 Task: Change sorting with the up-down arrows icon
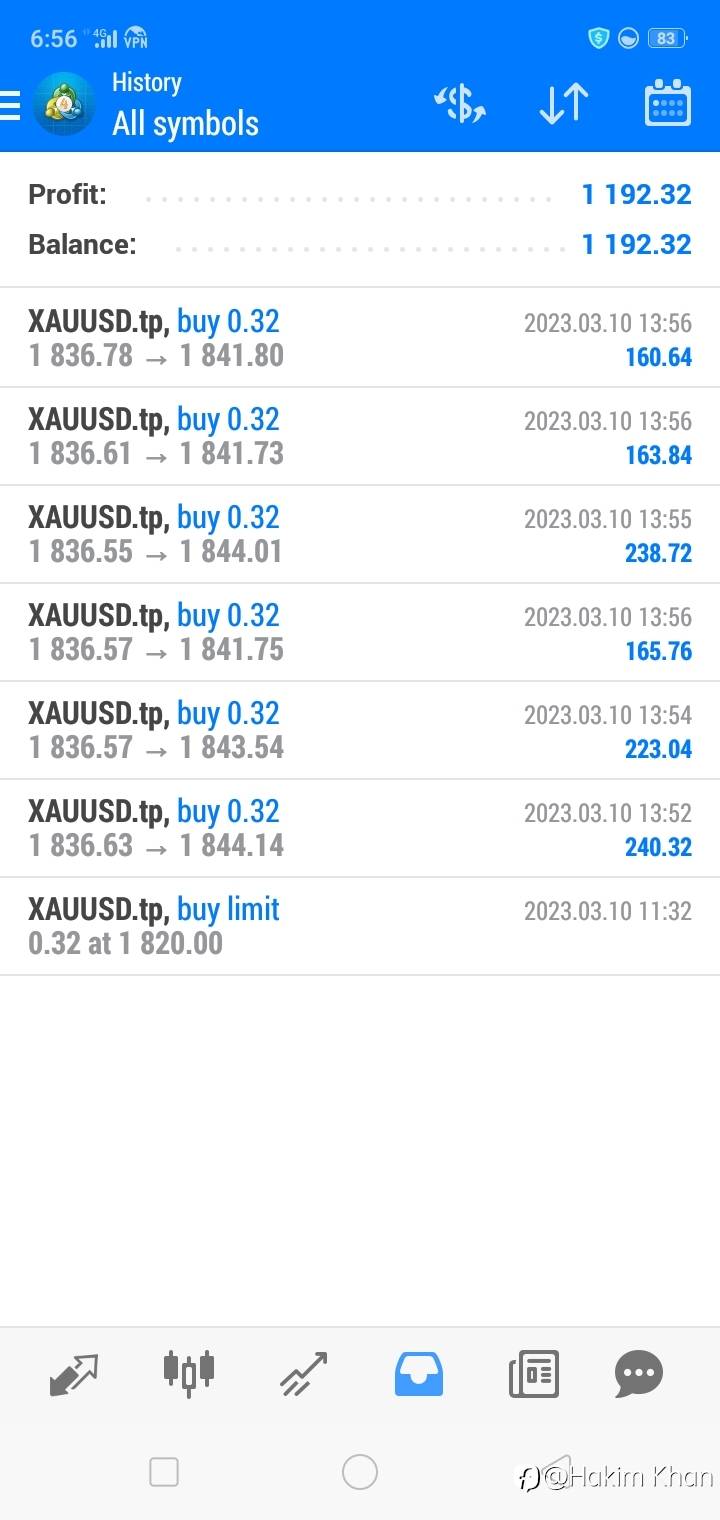[x=564, y=104]
